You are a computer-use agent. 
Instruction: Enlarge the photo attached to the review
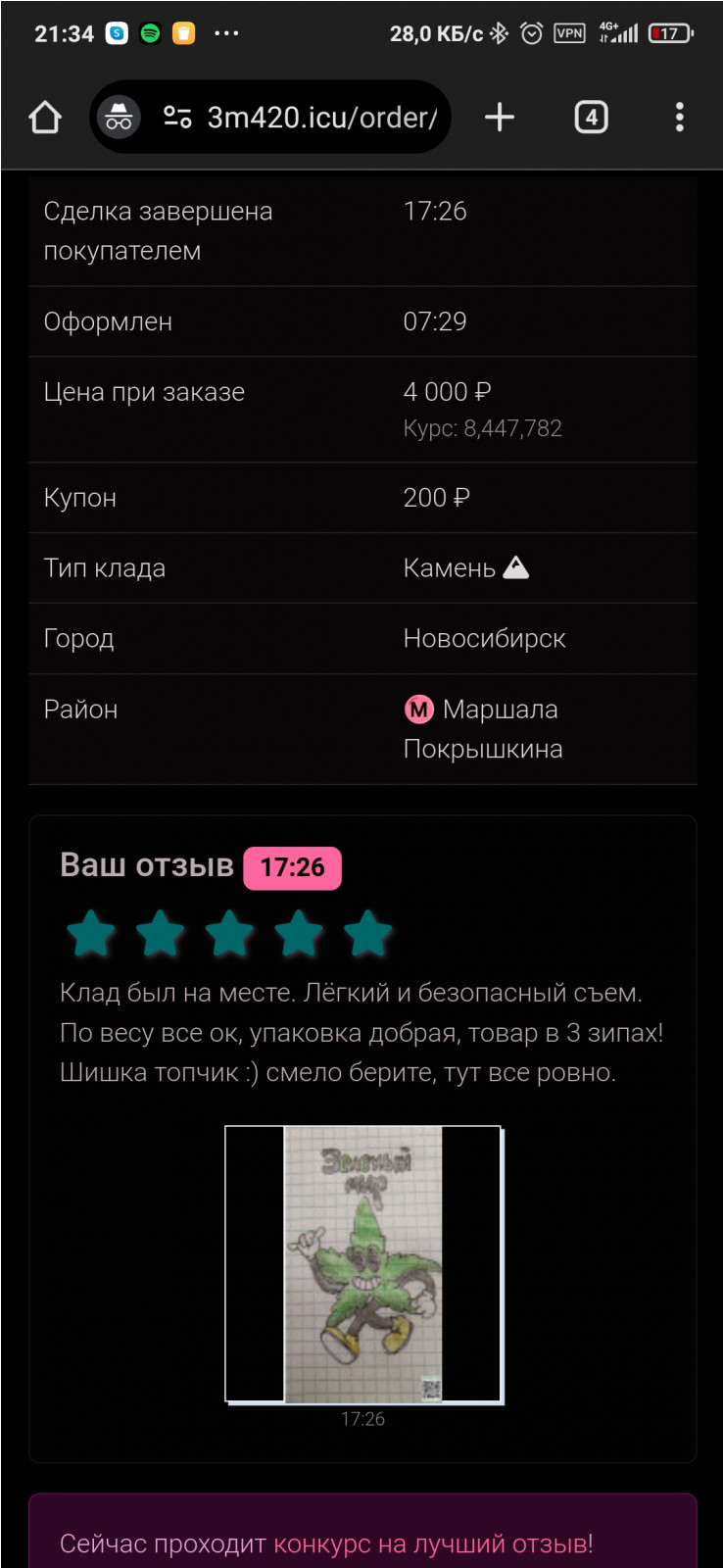coord(363,1264)
